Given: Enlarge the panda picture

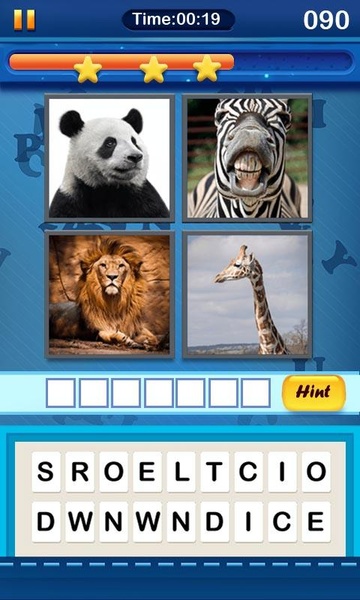Looking at the screenshot, I should tap(109, 158).
